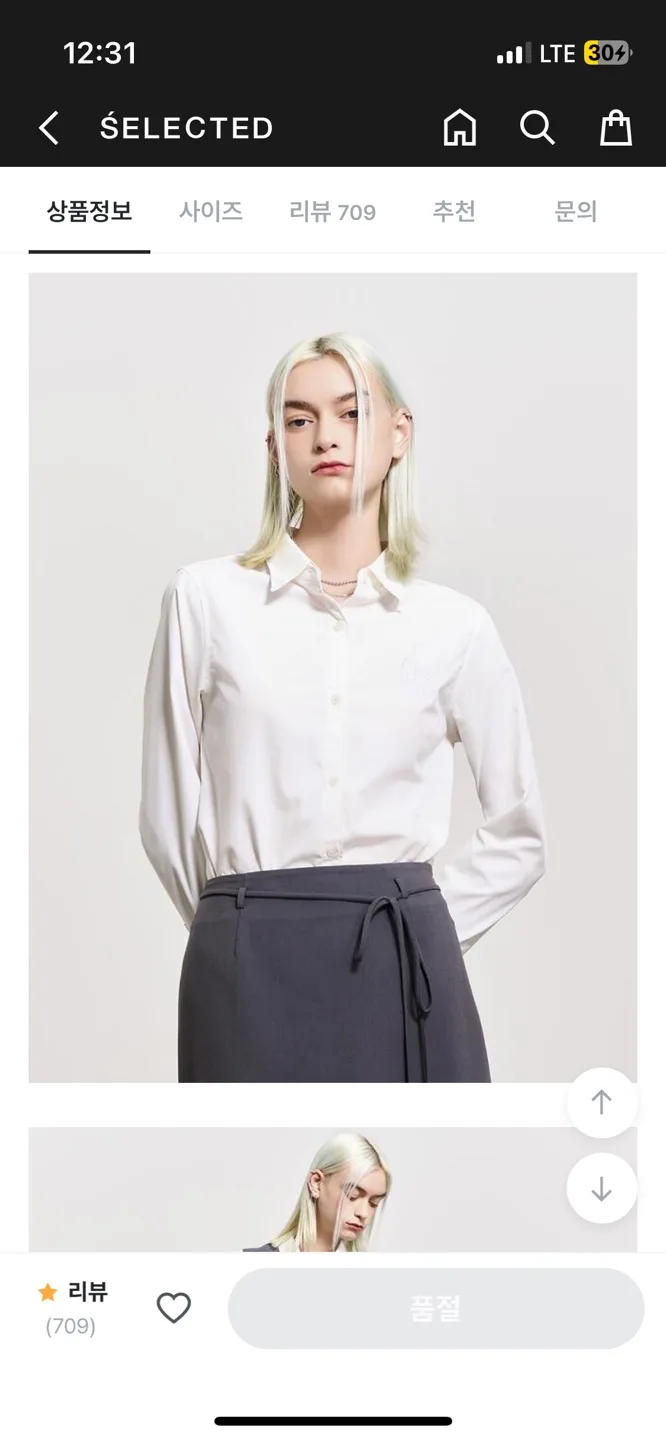Screen dimensions: 666x1440
Task: Open the 리뷰 (709) star rating
Action: [x=72, y=1308]
